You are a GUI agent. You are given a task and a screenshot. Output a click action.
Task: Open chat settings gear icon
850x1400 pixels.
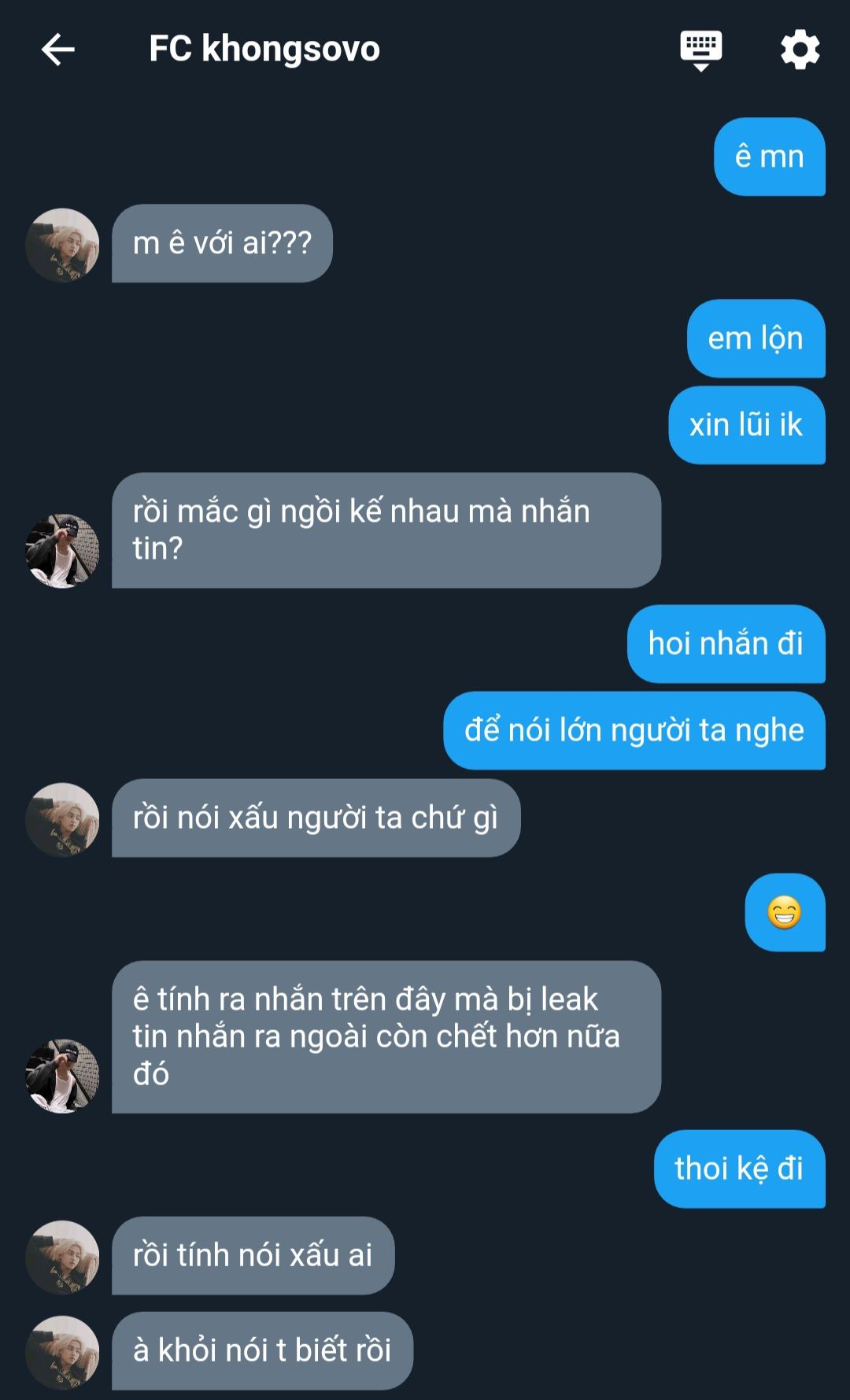(x=800, y=50)
